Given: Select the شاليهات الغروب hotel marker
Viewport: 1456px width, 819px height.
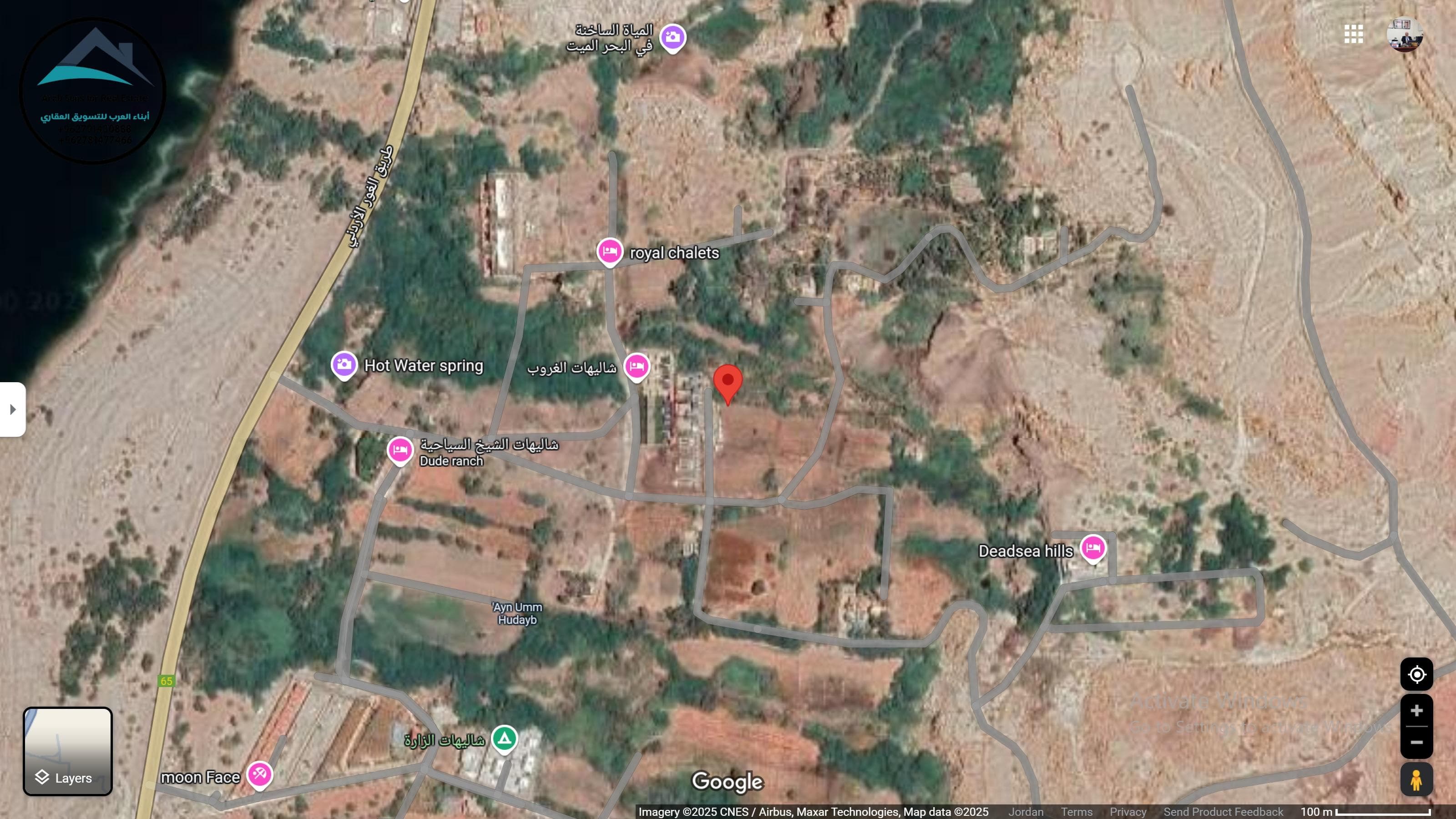Looking at the screenshot, I should click(x=637, y=366).
